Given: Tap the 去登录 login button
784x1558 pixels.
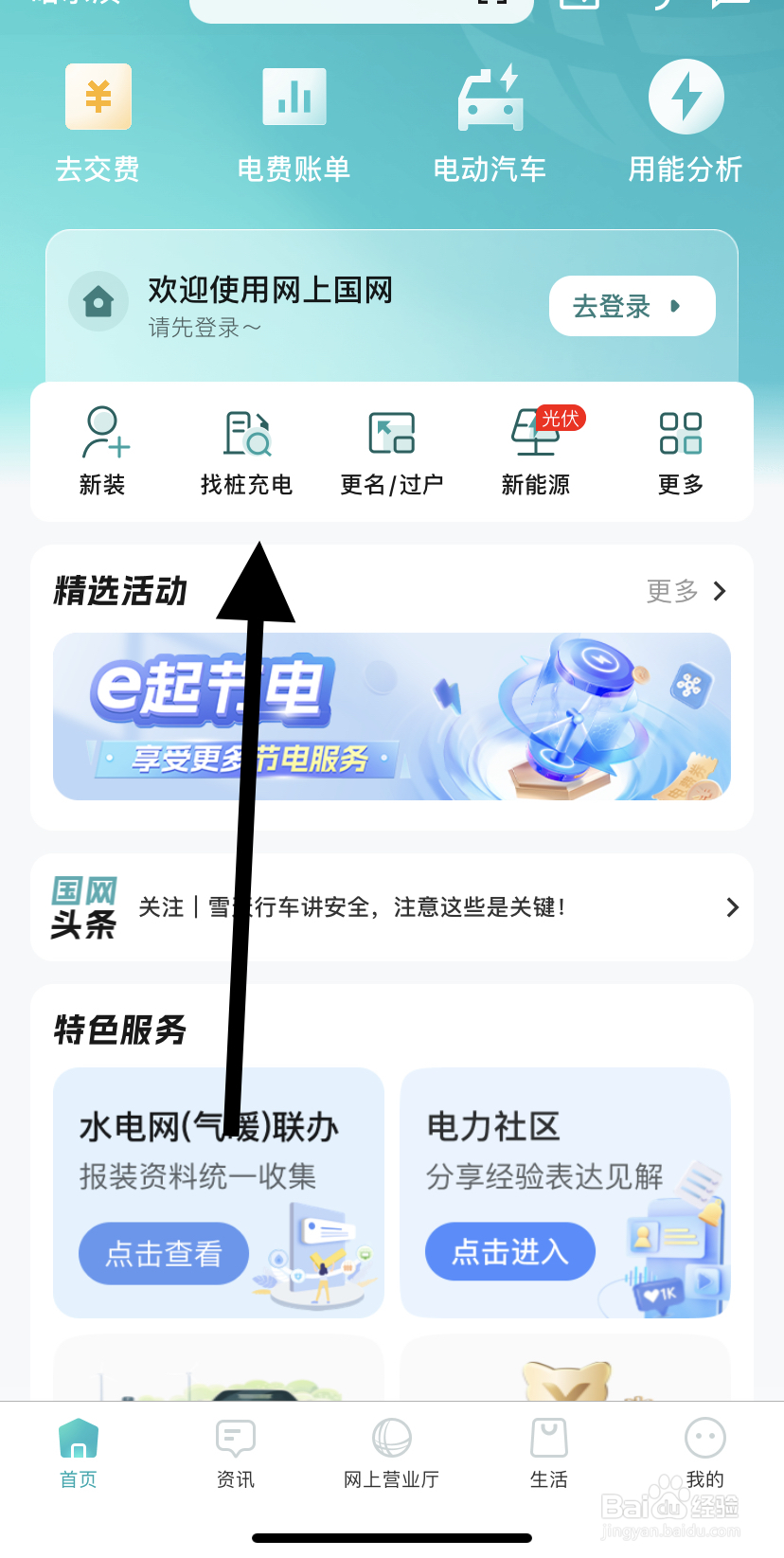Looking at the screenshot, I should (632, 306).
